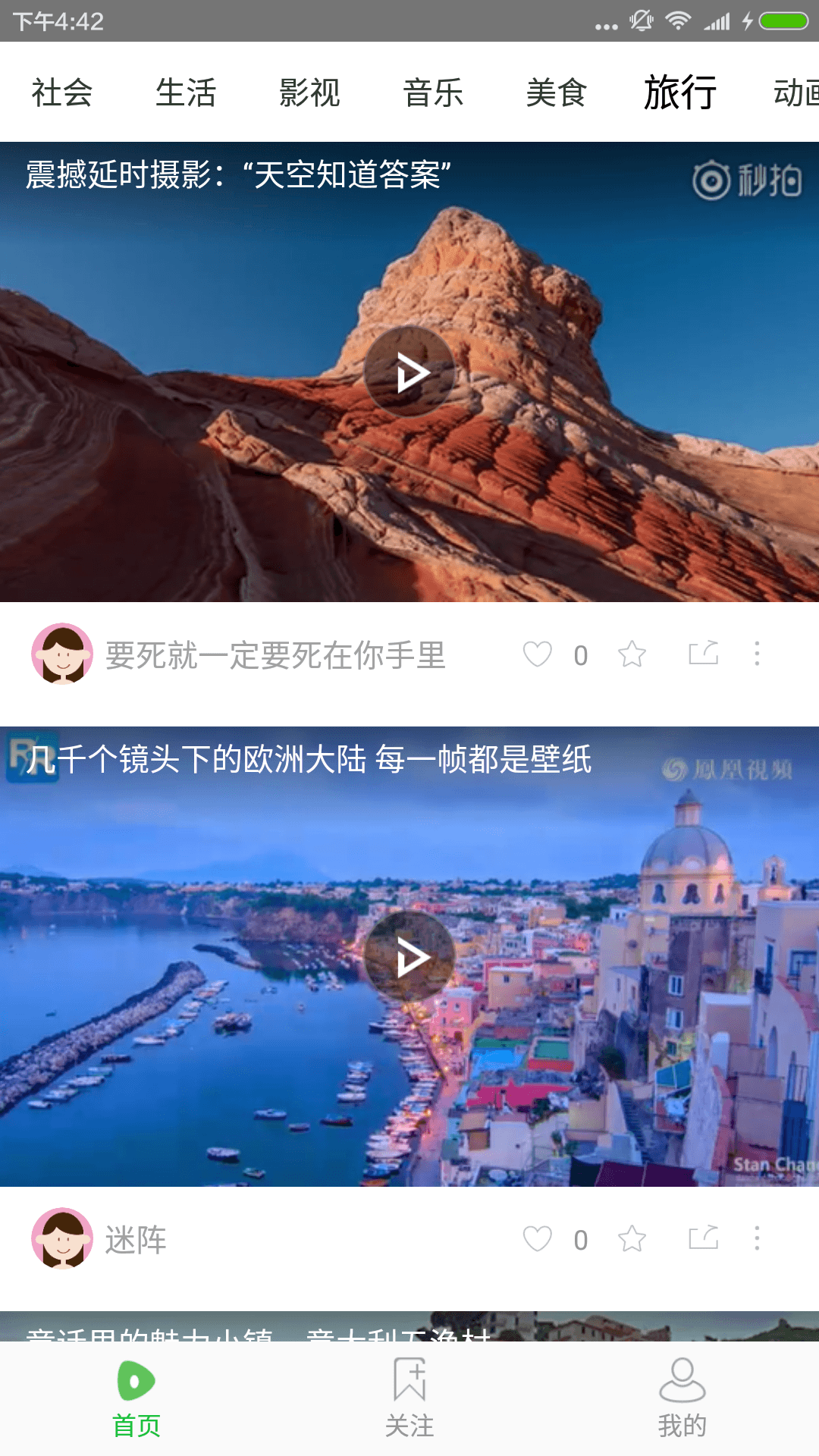
Task: Switch to the 关注 bottom tab
Action: click(x=409, y=1398)
